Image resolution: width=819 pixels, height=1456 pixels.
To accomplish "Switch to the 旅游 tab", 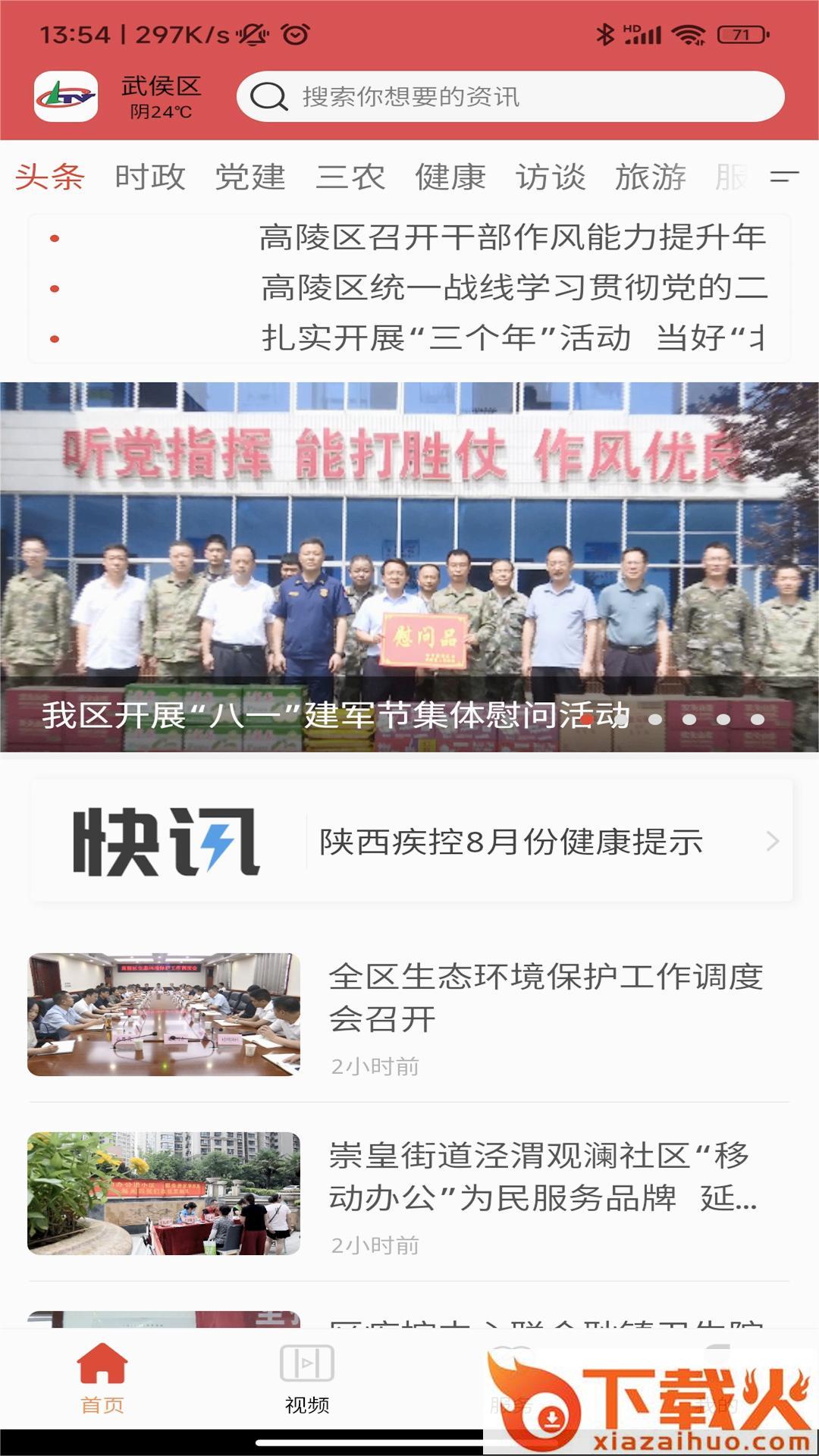I will [651, 177].
